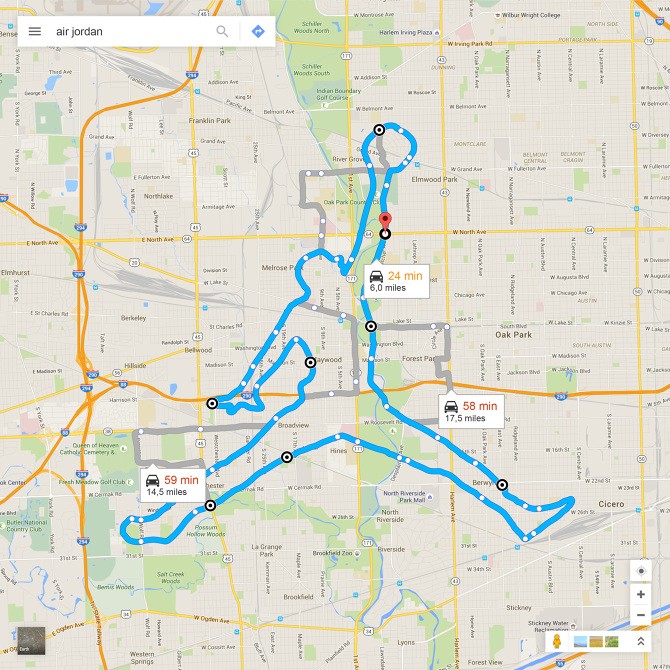Tap the red destination pin
670x670 pixels.
coord(384,222)
